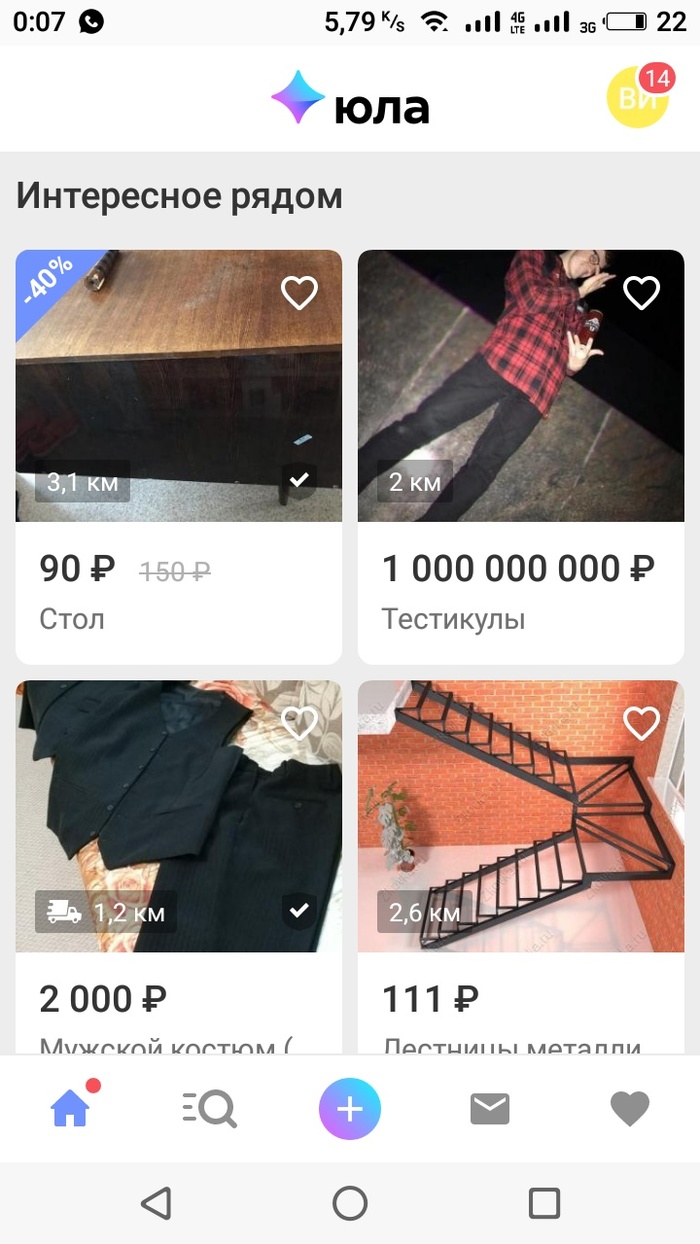Image resolution: width=700 pixels, height=1244 pixels.
Task: Go to the home feed tab
Action: click(x=71, y=1108)
